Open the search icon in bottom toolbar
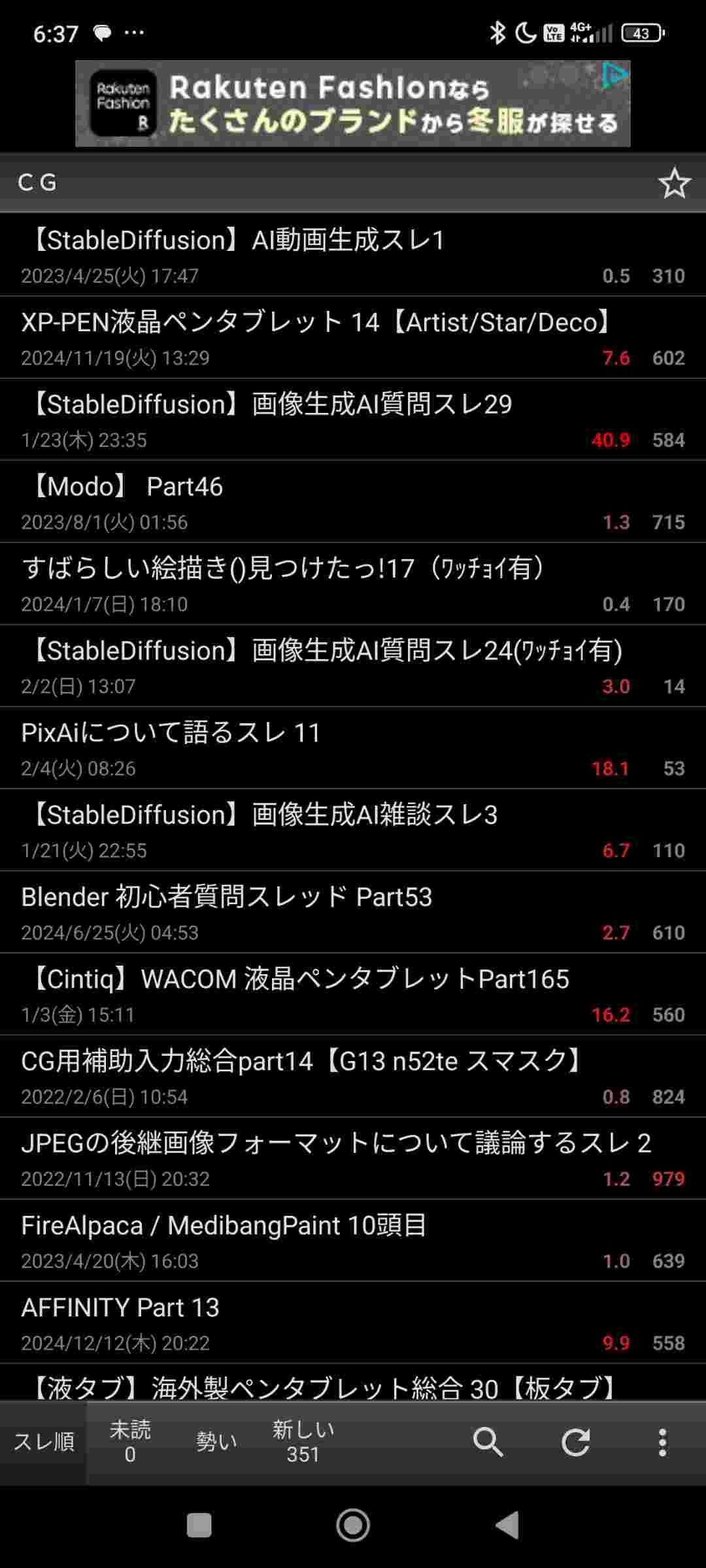 pyautogui.click(x=488, y=1442)
